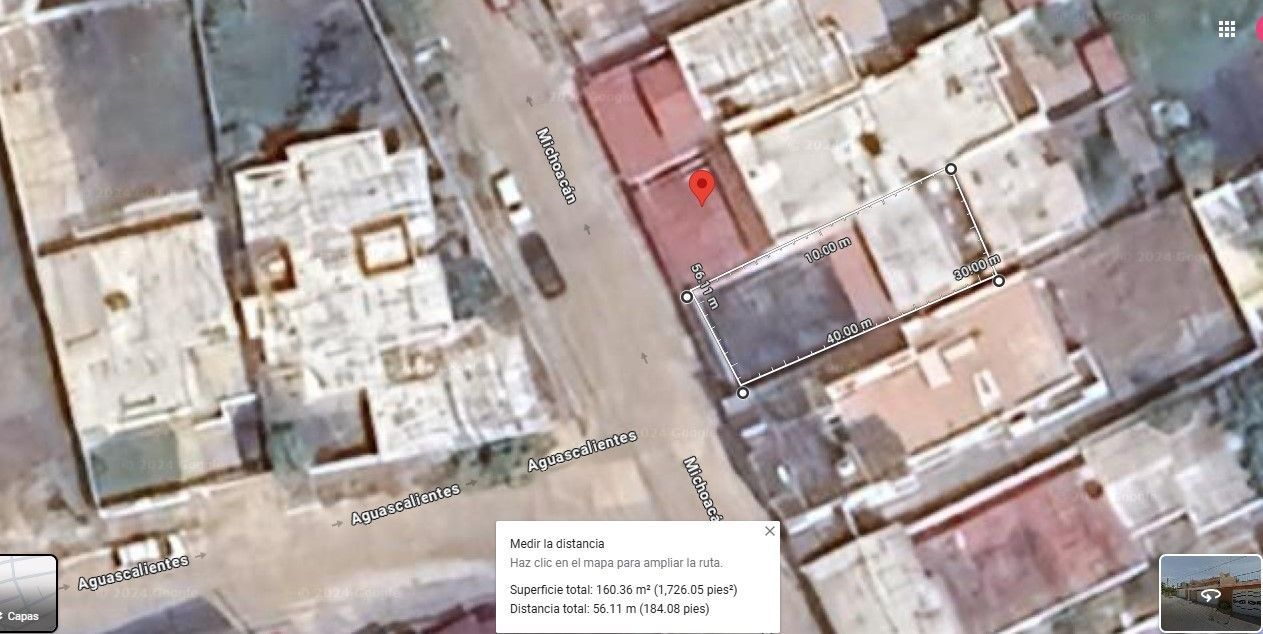This screenshot has height=634, width=1263.
Task: Open the Street View thumbnail
Action: point(1211,594)
